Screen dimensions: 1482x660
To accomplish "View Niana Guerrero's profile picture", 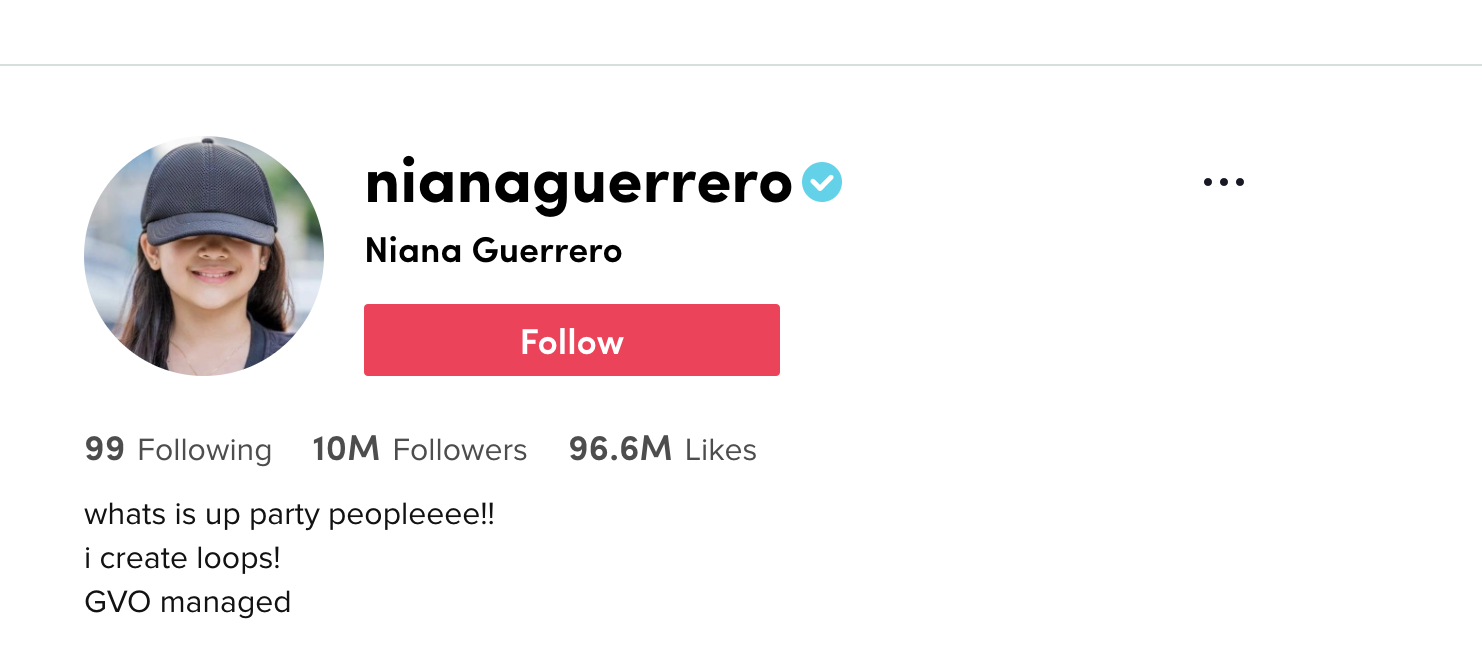I will point(204,256).
